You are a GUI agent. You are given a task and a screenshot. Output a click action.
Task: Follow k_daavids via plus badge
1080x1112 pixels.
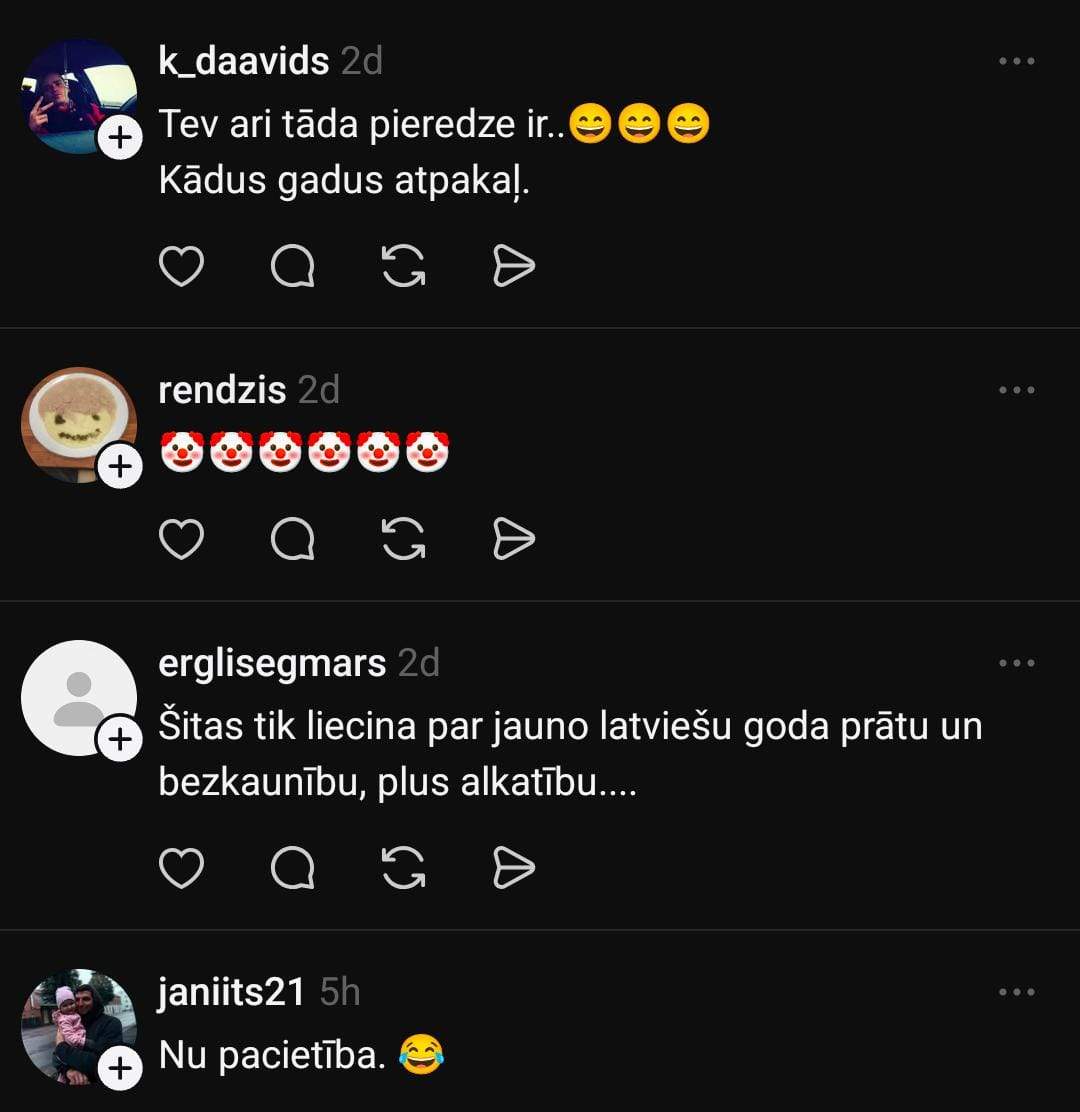[120, 138]
